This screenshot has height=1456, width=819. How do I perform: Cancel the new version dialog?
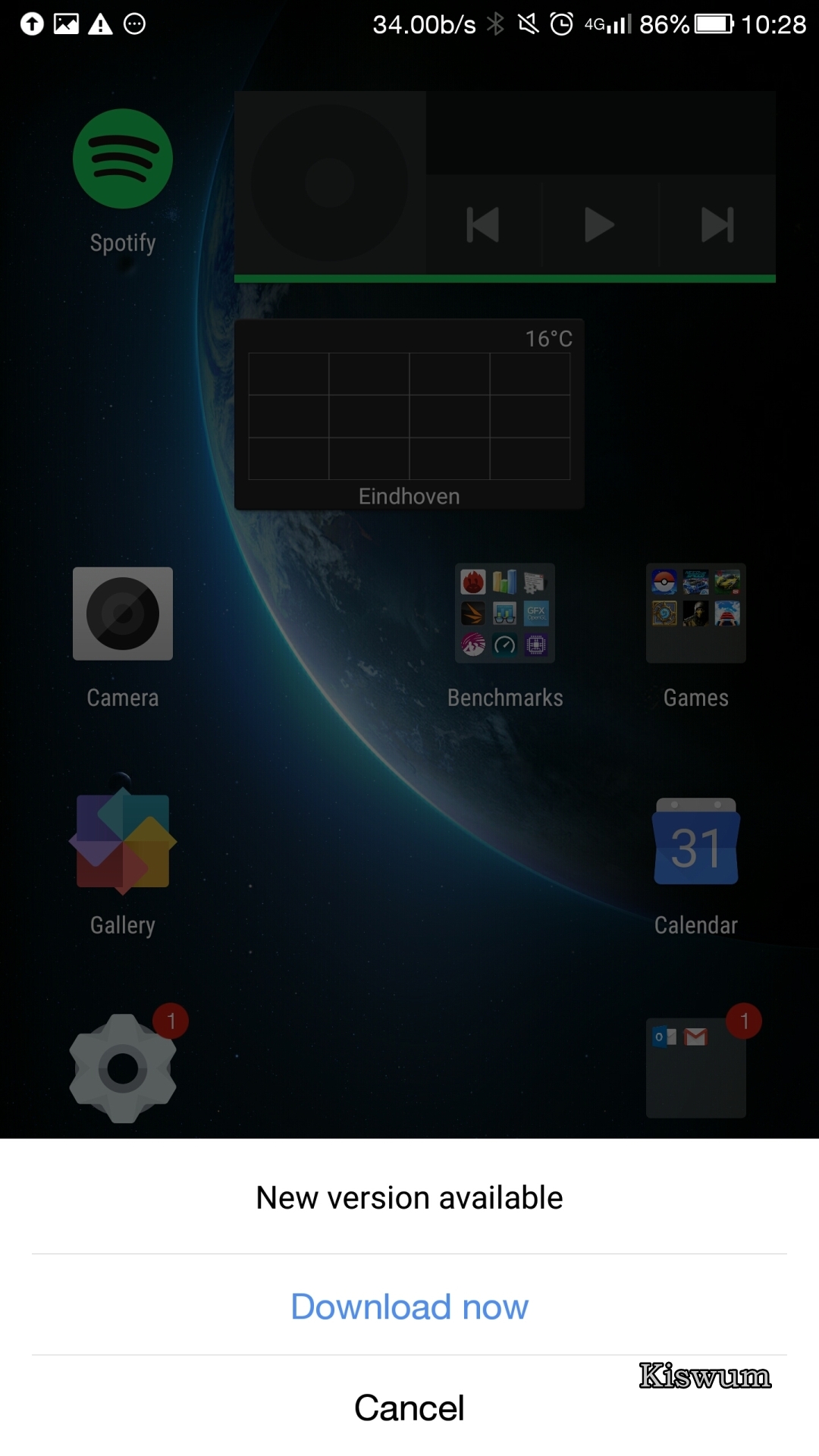click(x=409, y=1407)
